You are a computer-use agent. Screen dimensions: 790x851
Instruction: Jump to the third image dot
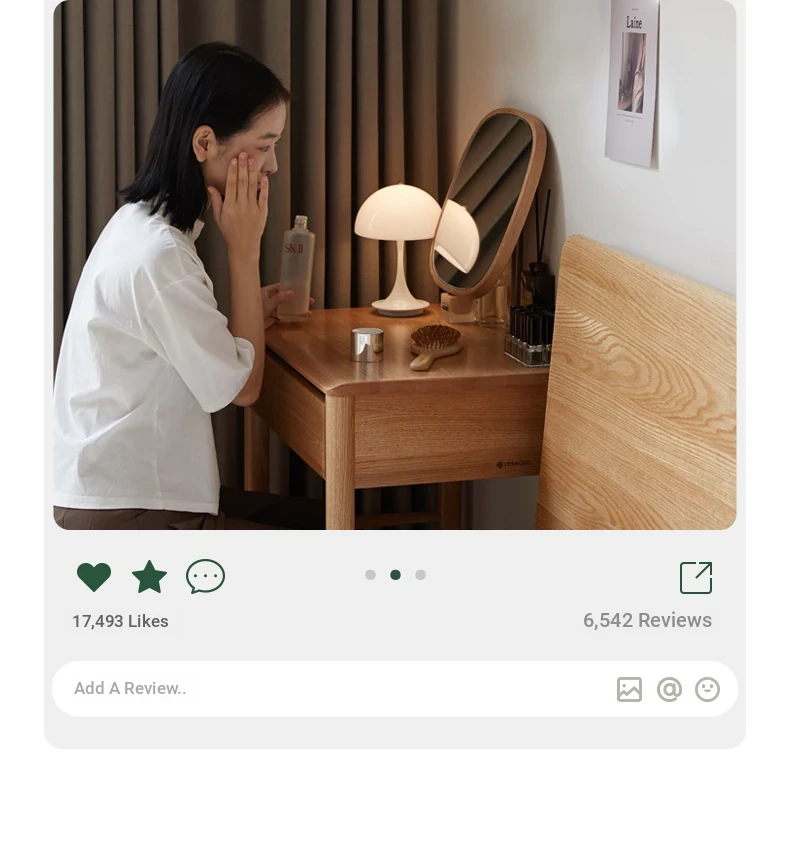pos(420,575)
